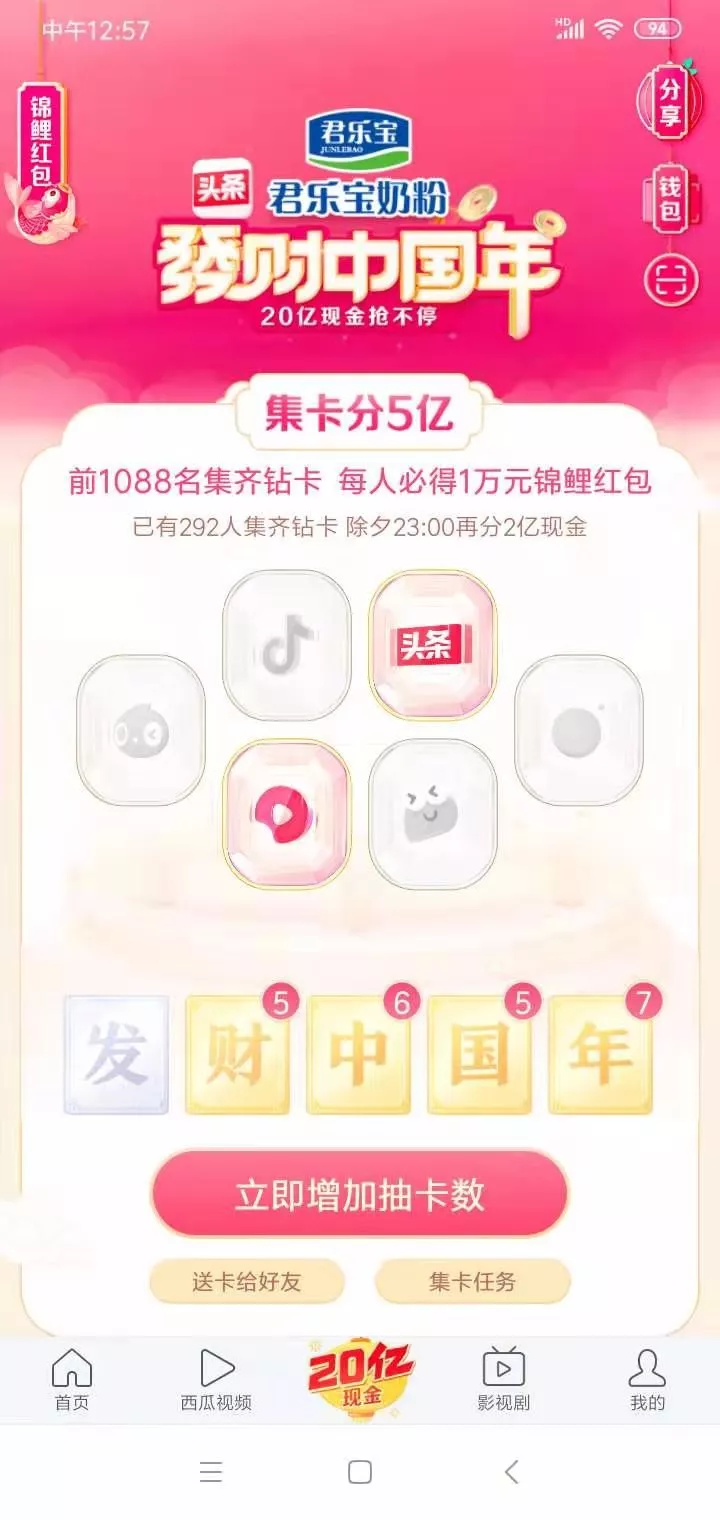Open the scan code icon
Screen dimensions: 720x1520
670,280
